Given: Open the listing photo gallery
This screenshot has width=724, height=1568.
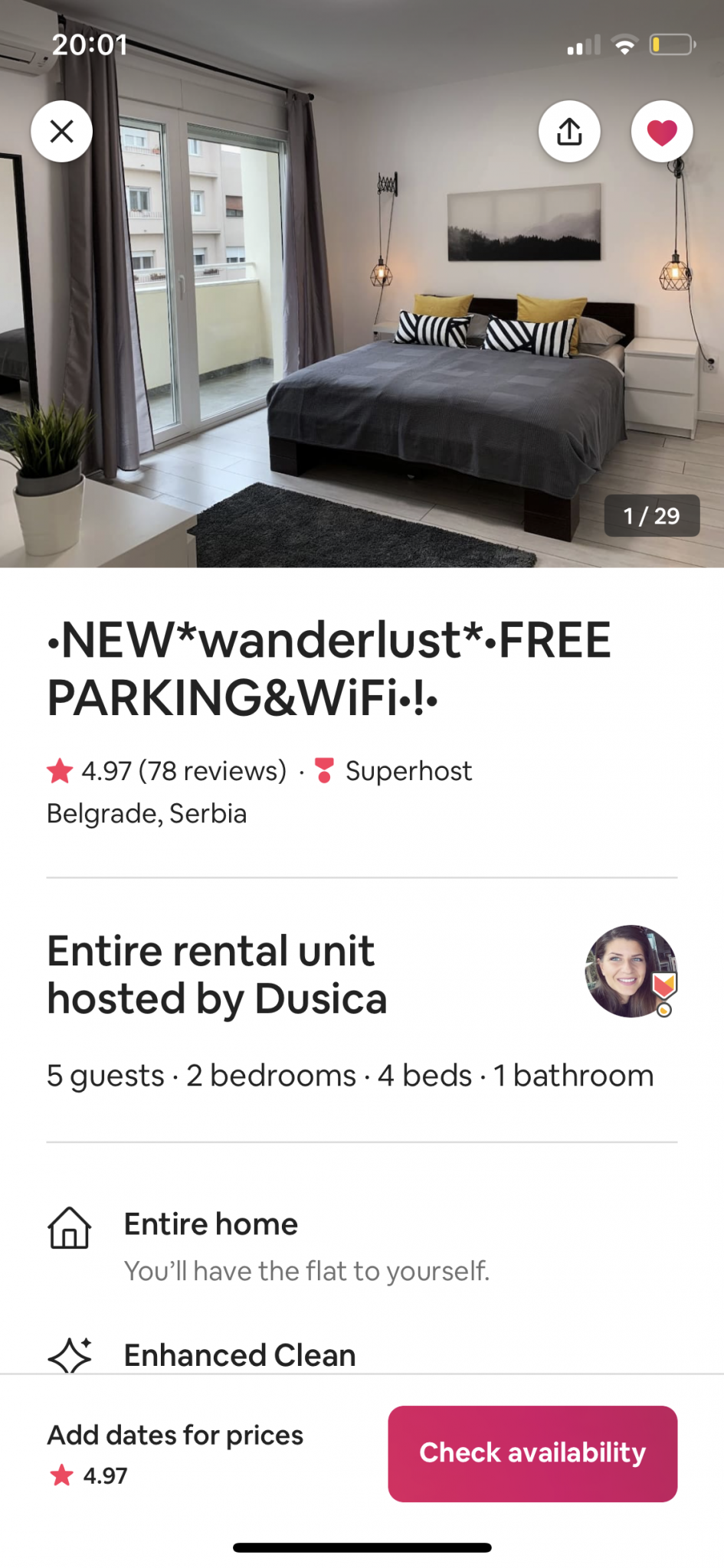Looking at the screenshot, I should click(x=362, y=345).
